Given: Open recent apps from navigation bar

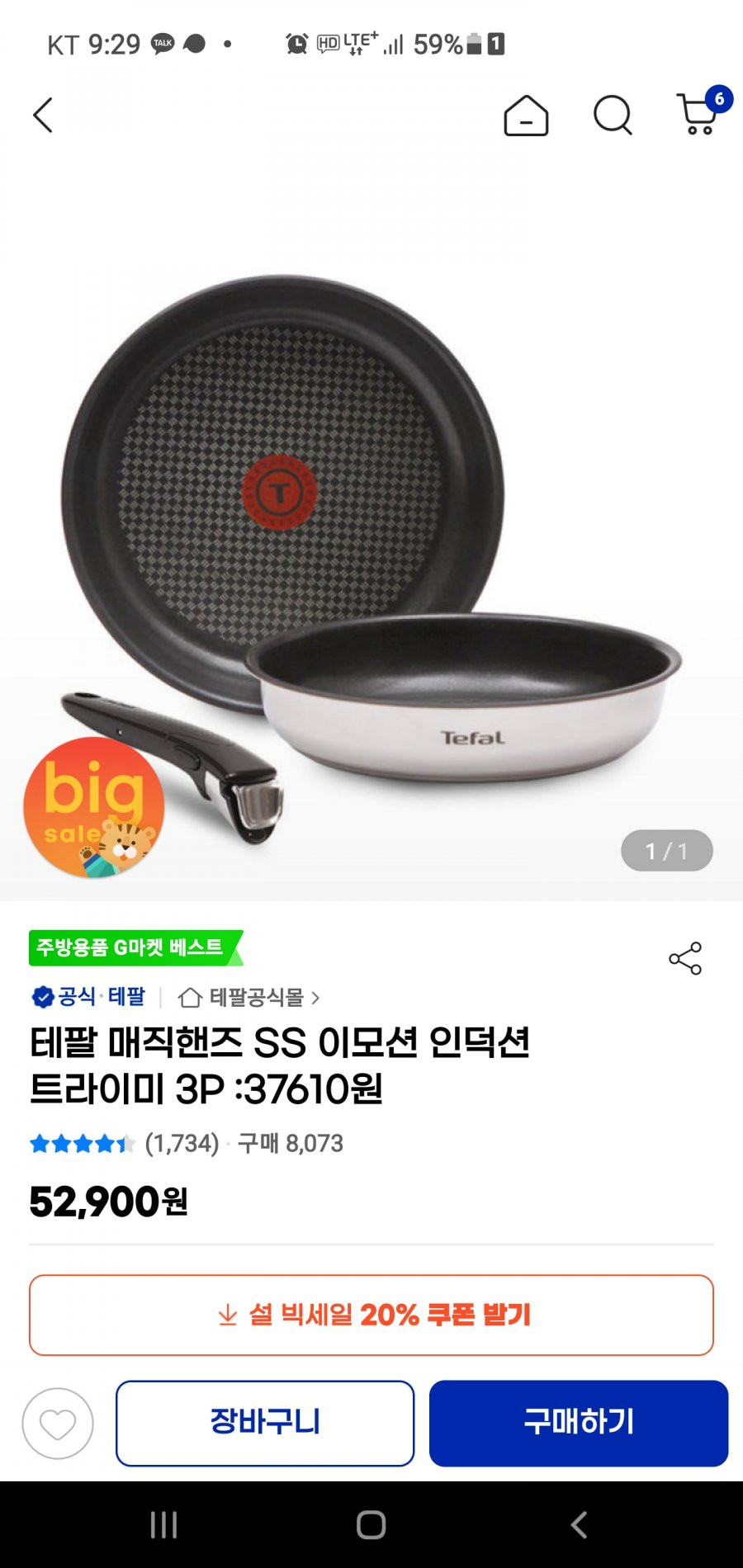Looking at the screenshot, I should pyautogui.click(x=163, y=1525).
